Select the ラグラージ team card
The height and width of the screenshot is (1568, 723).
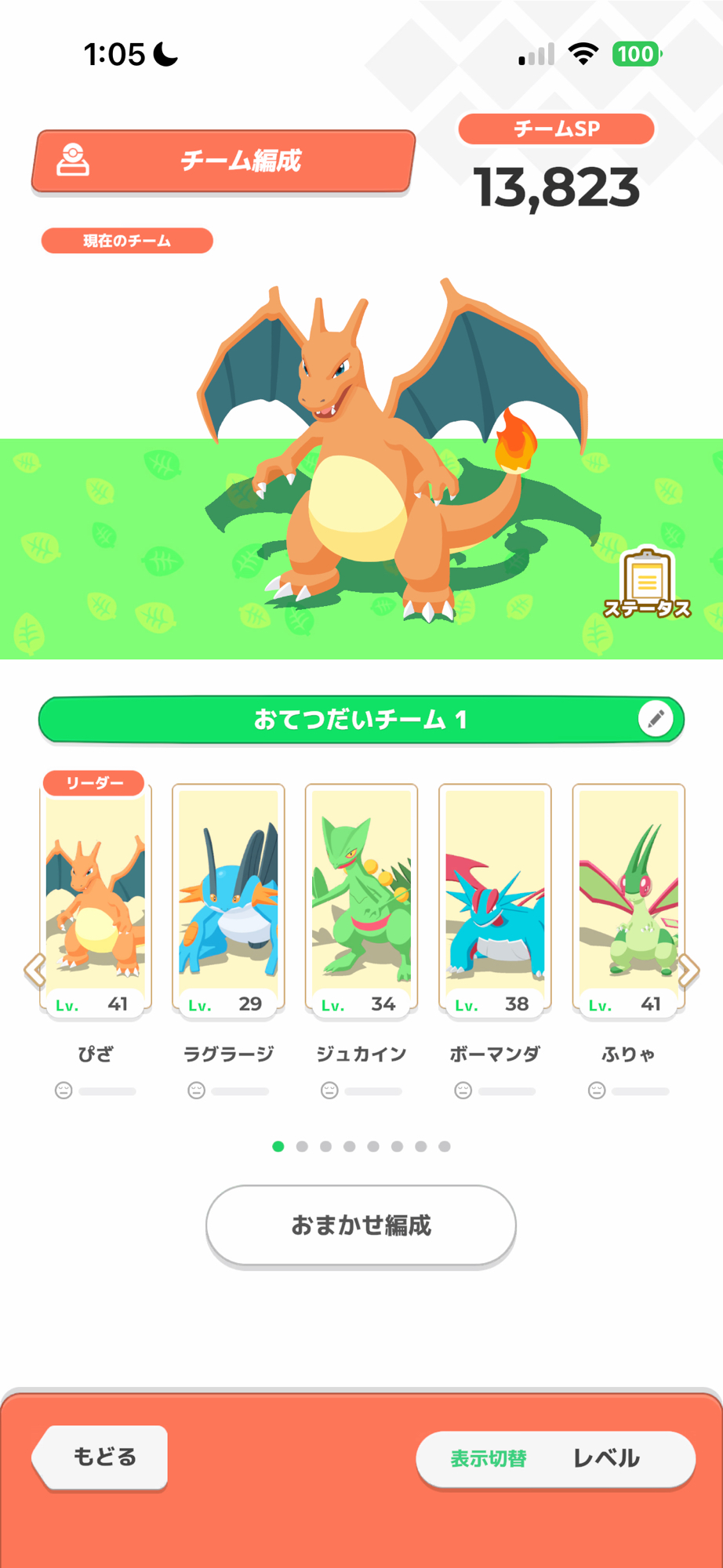(x=228, y=902)
